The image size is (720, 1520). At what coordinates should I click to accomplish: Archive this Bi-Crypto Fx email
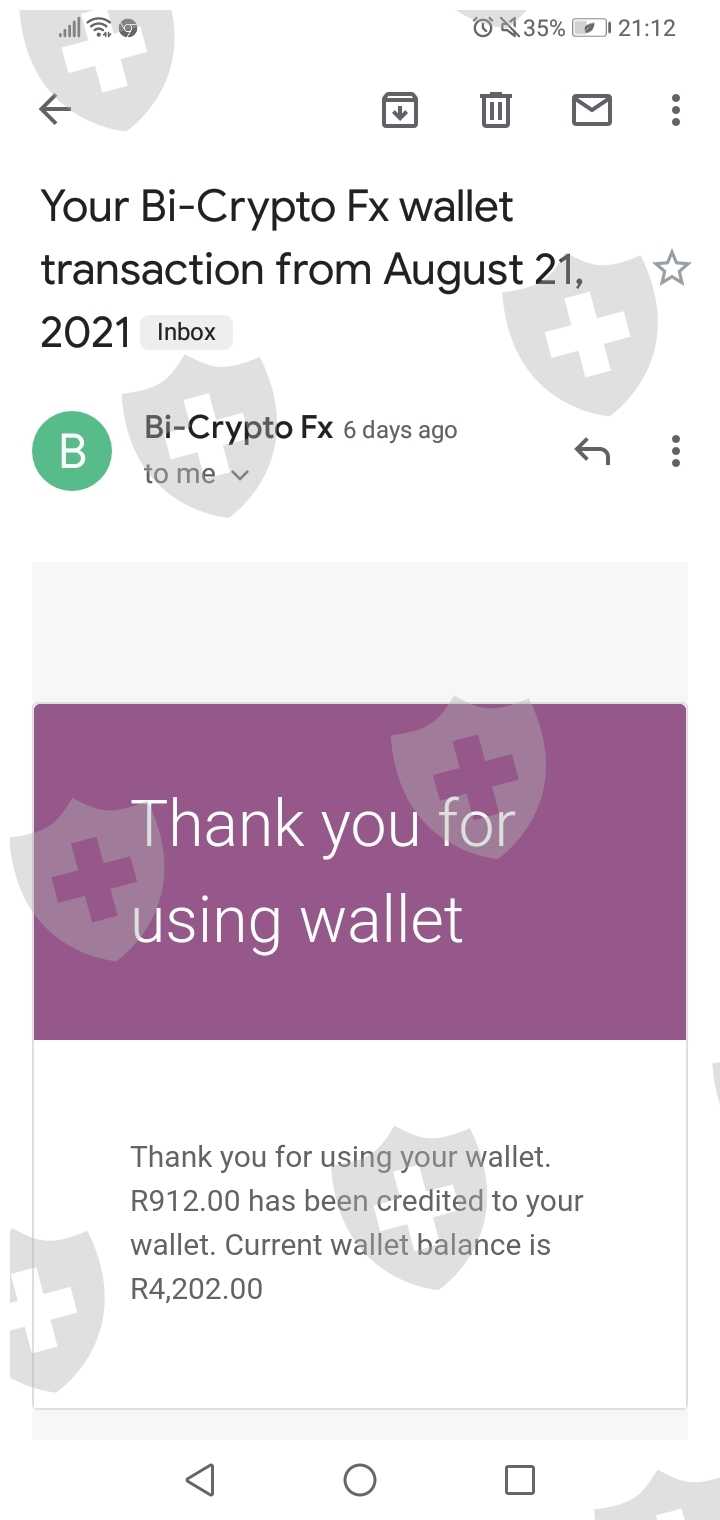(x=400, y=109)
